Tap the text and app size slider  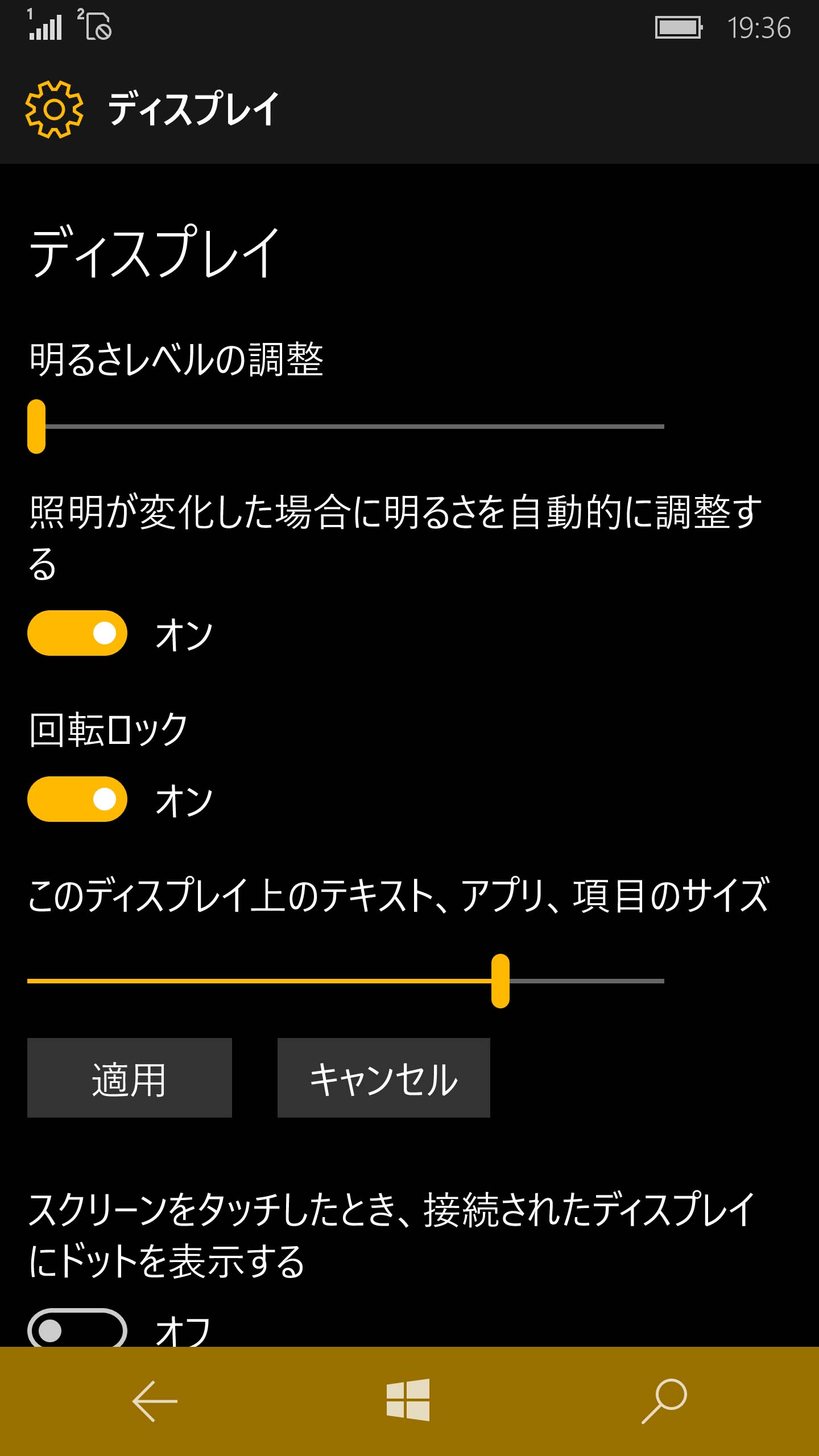tap(346, 981)
